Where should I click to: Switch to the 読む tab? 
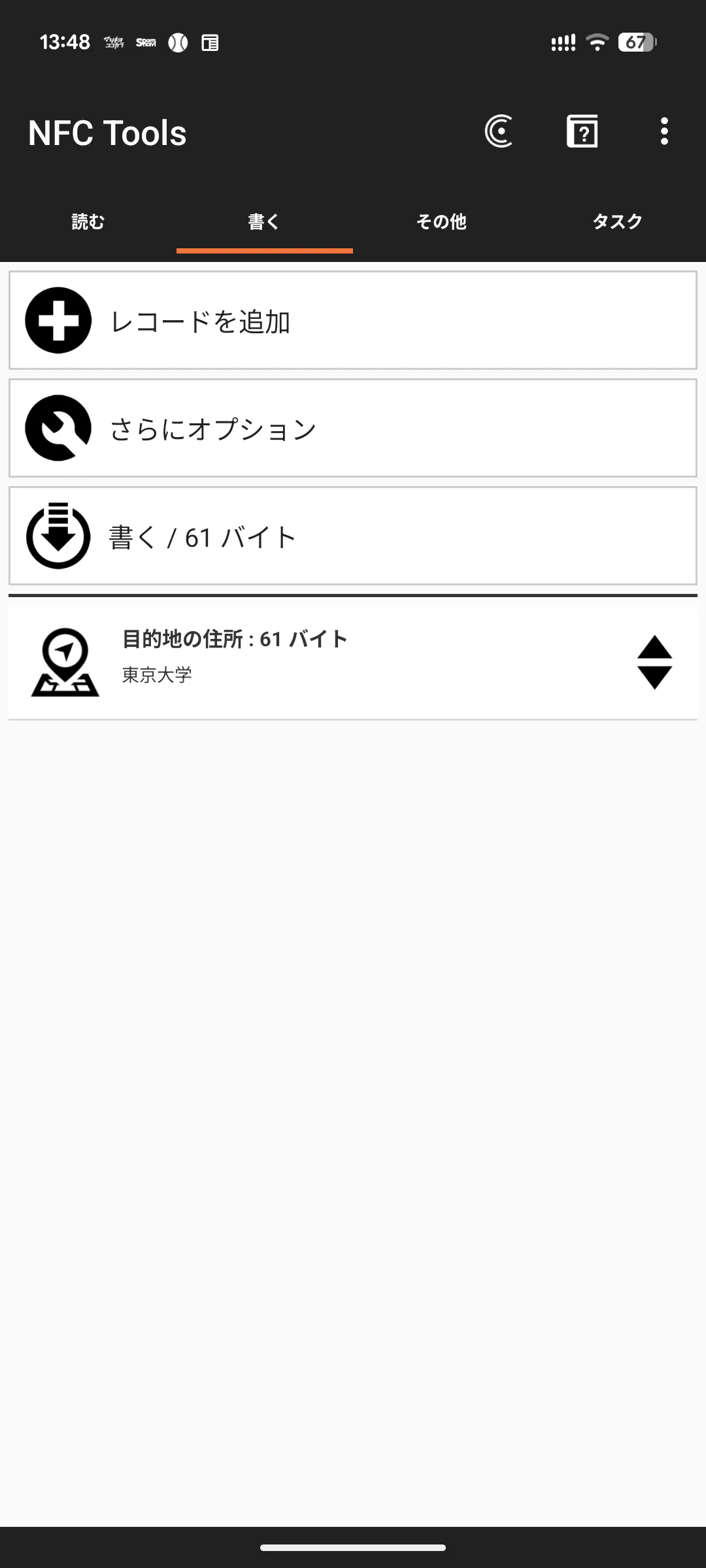pos(88,222)
